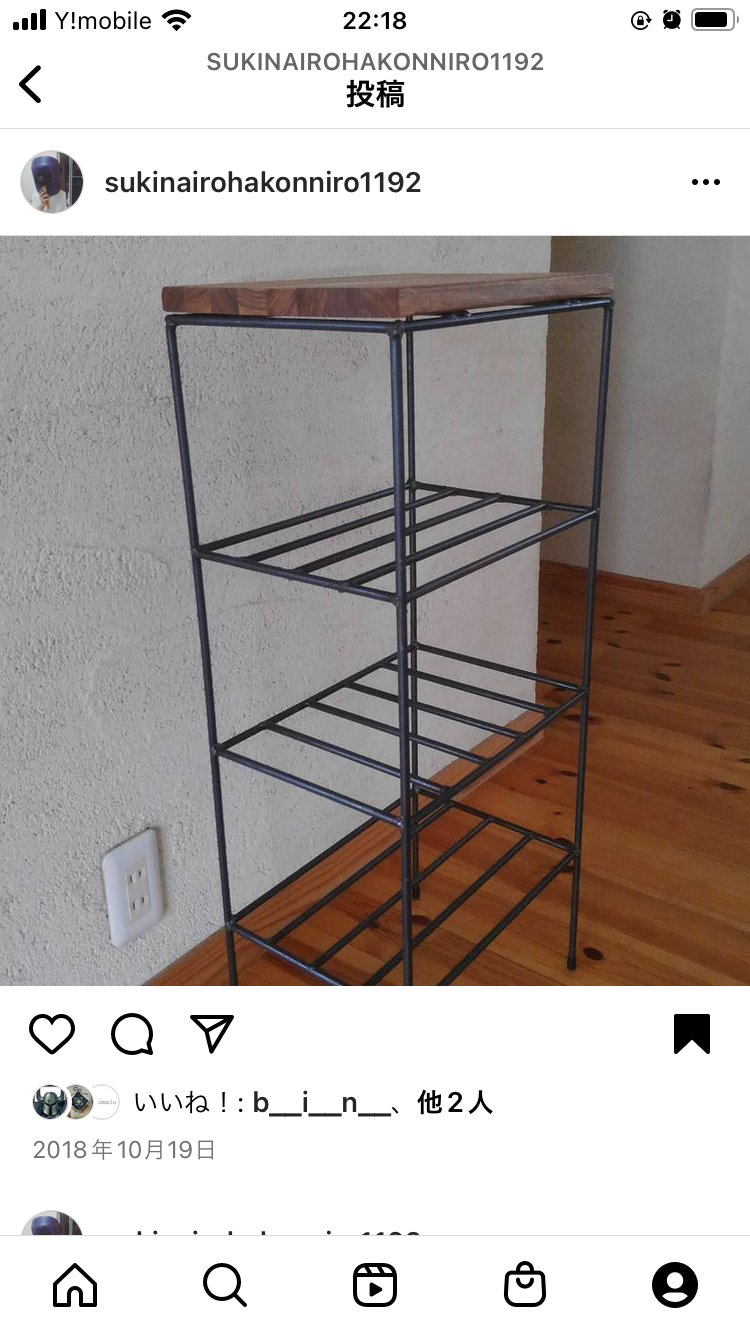The height and width of the screenshot is (1334, 750).
Task: Open the three-dot post options menu
Action: 705,182
